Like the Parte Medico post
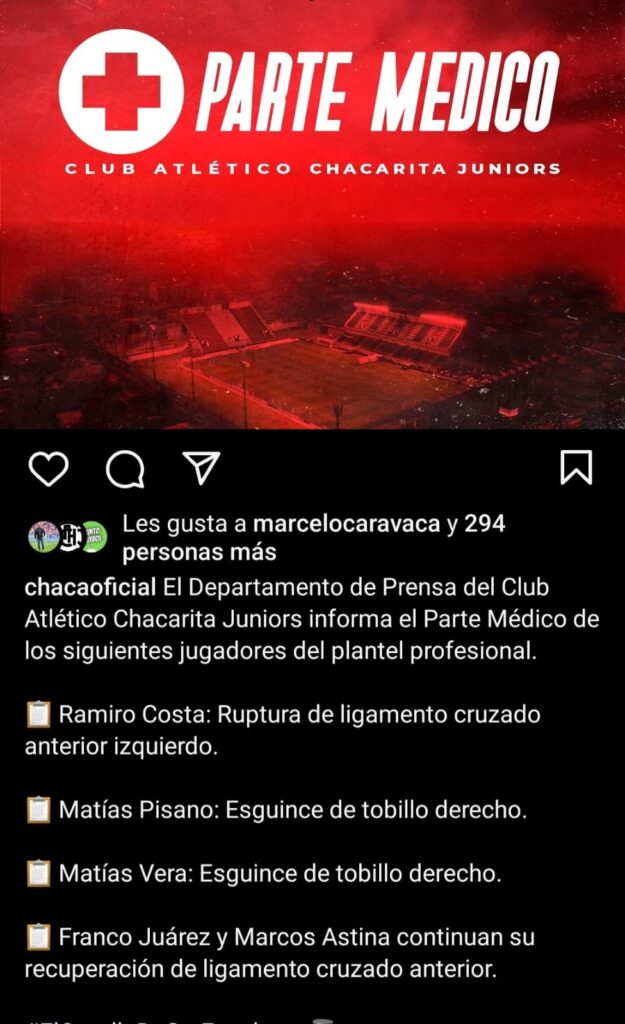This screenshot has height=1024, width=625. (x=48, y=468)
